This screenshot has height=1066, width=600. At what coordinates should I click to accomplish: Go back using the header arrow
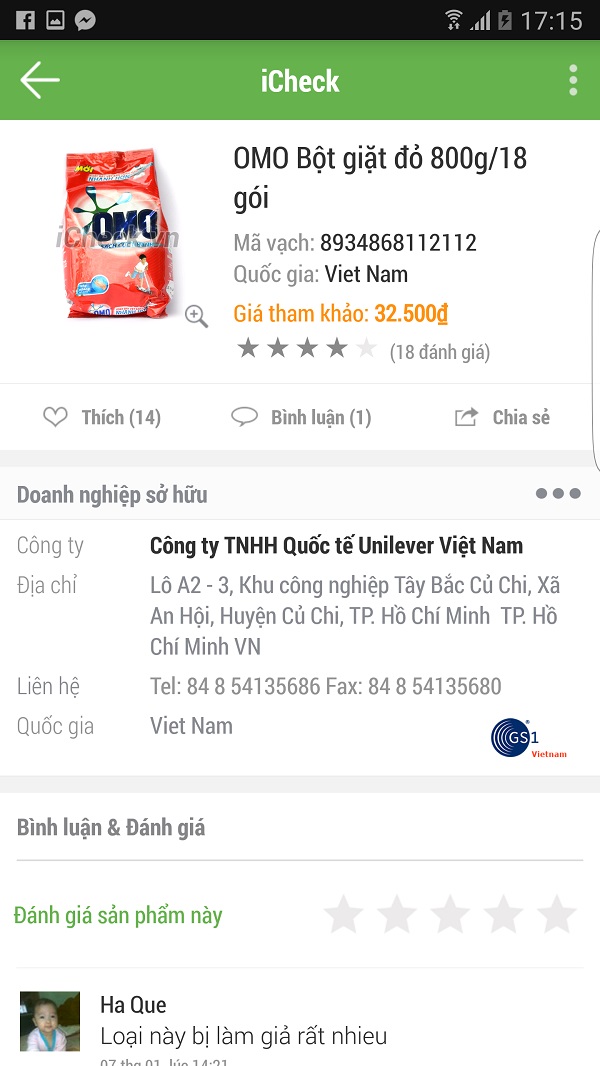point(40,81)
